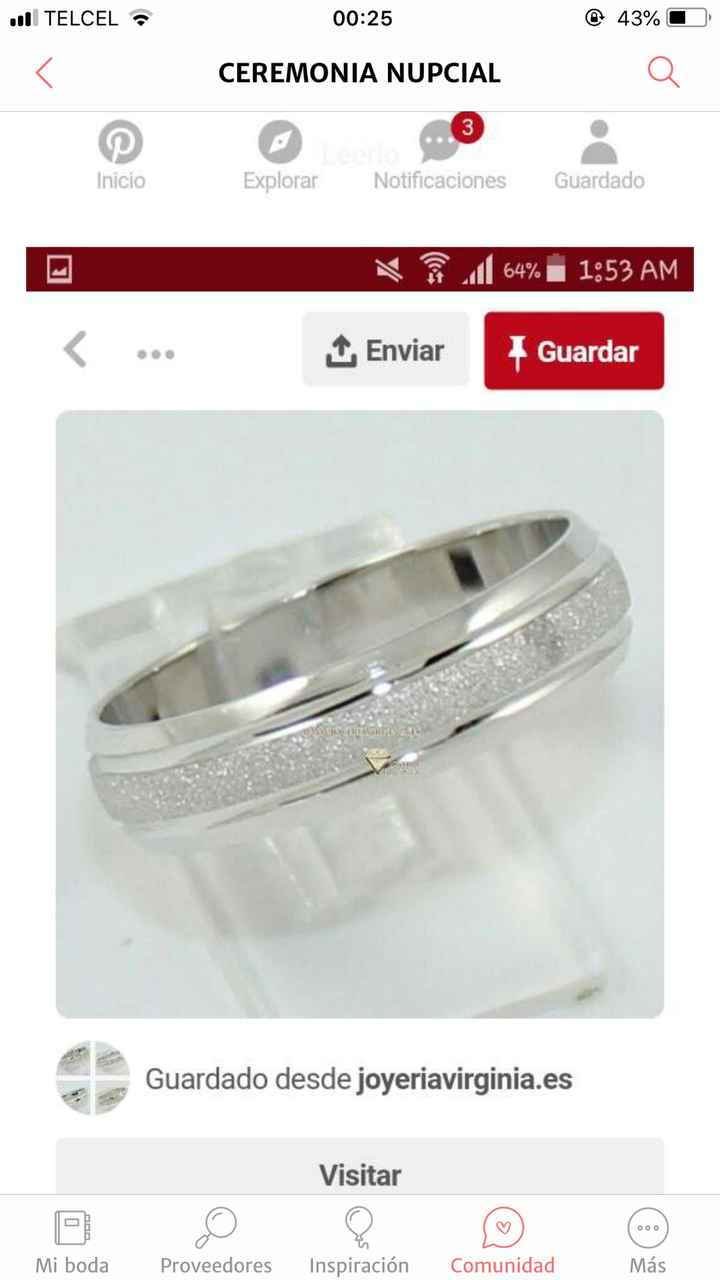
Task: Open the Guardado profile icon
Action: coord(598,143)
